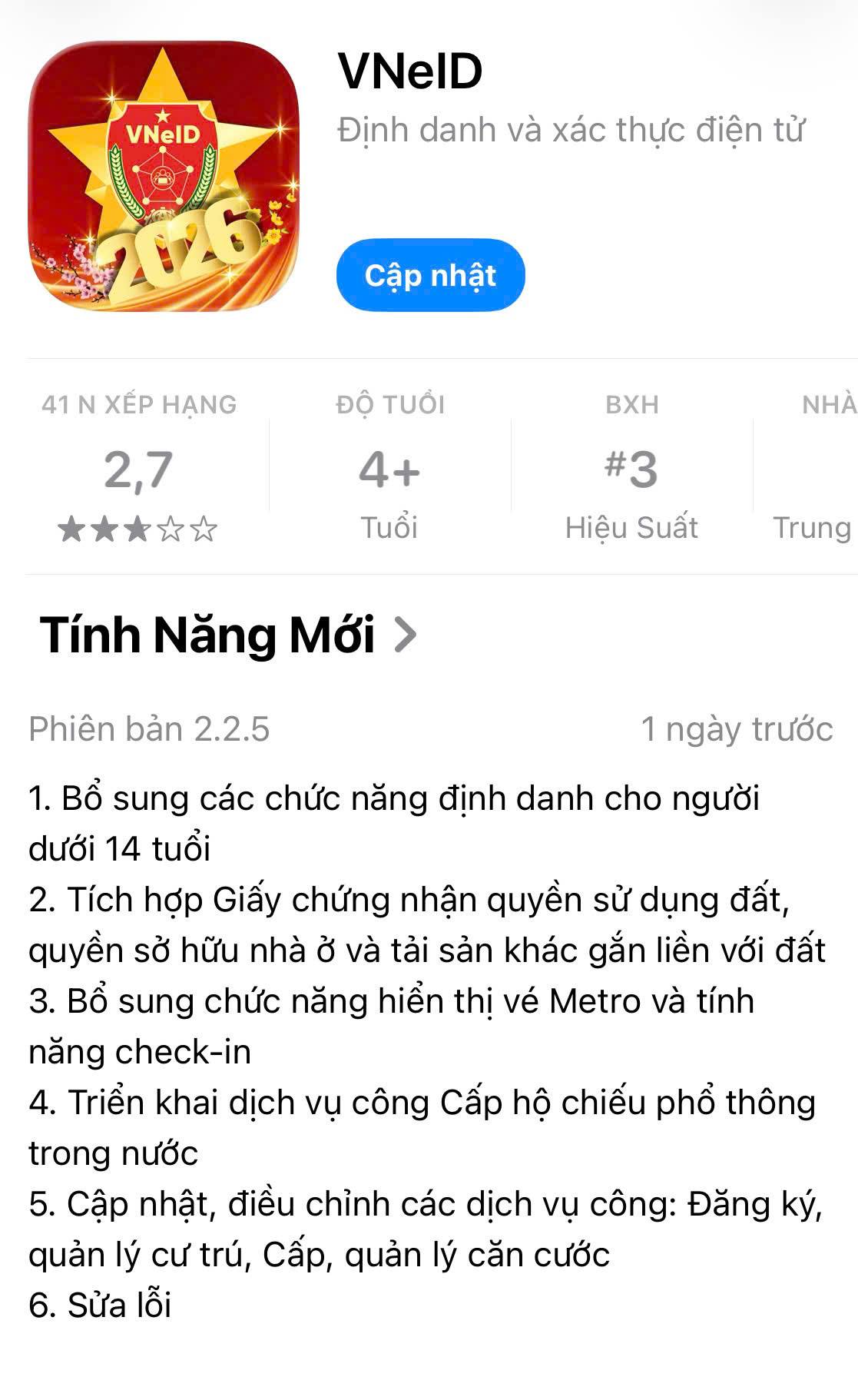This screenshot has width=858, height=1400.
Task: Select the ĐỘ TUỔI column
Action: (392, 401)
